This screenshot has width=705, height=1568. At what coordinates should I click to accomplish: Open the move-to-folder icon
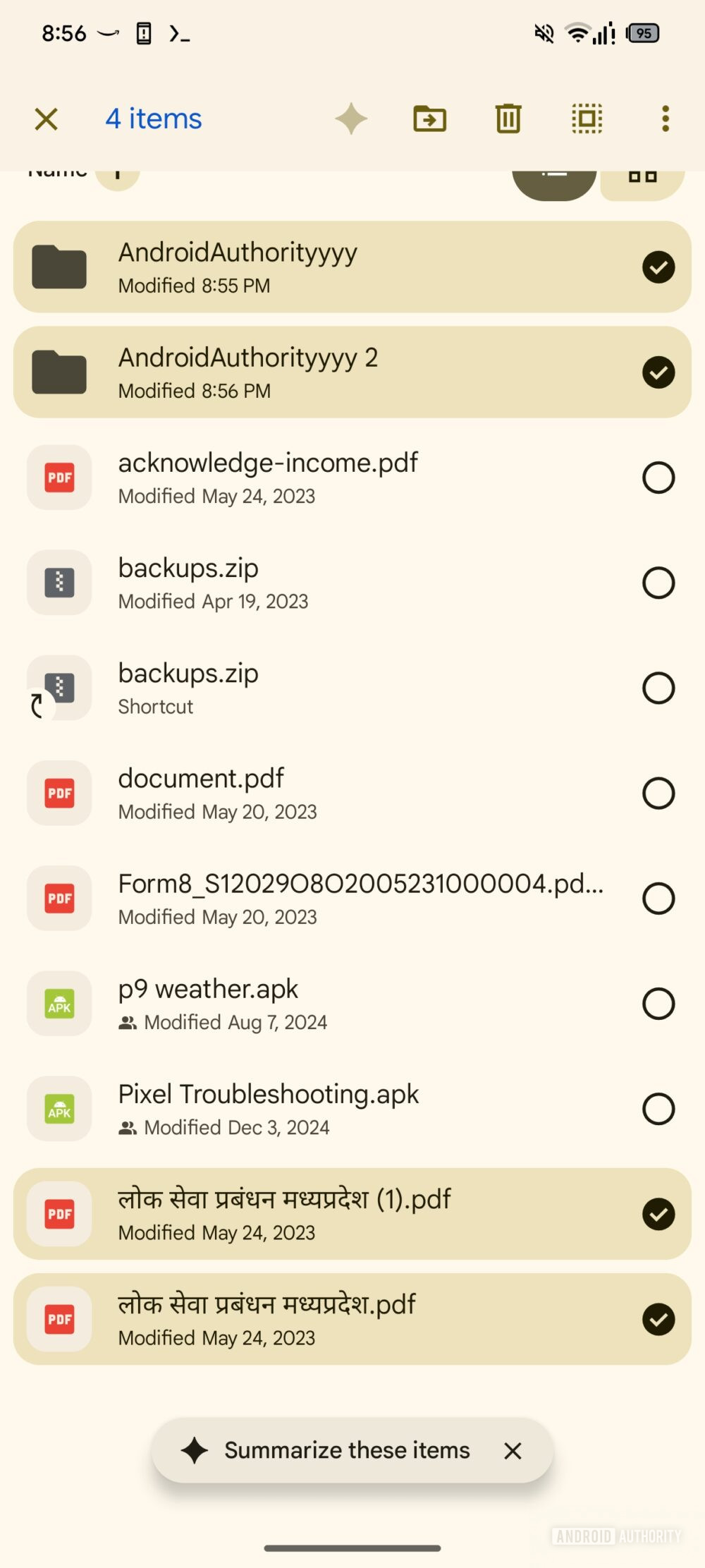tap(430, 118)
